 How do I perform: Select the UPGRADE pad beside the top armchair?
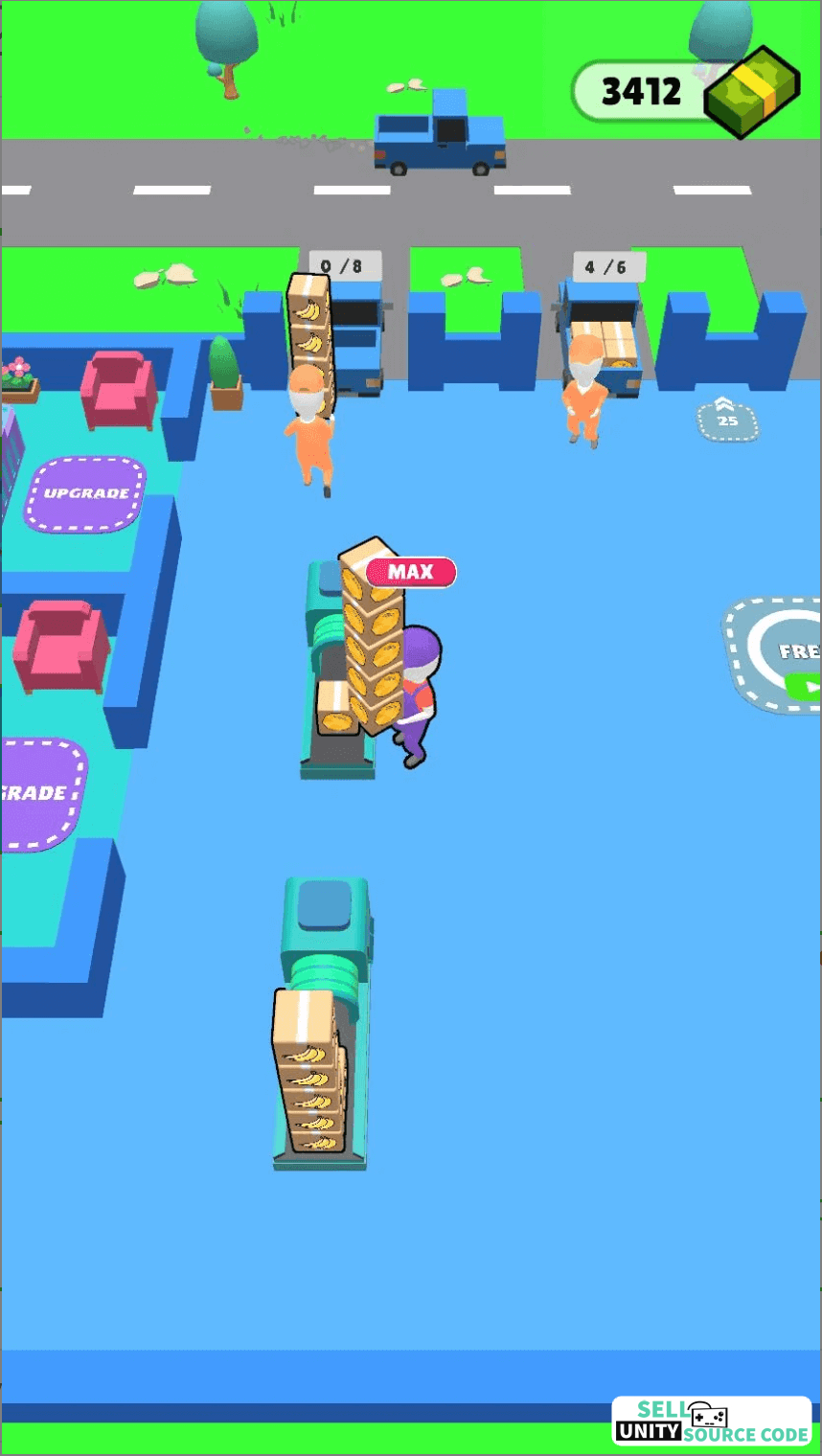coord(85,493)
